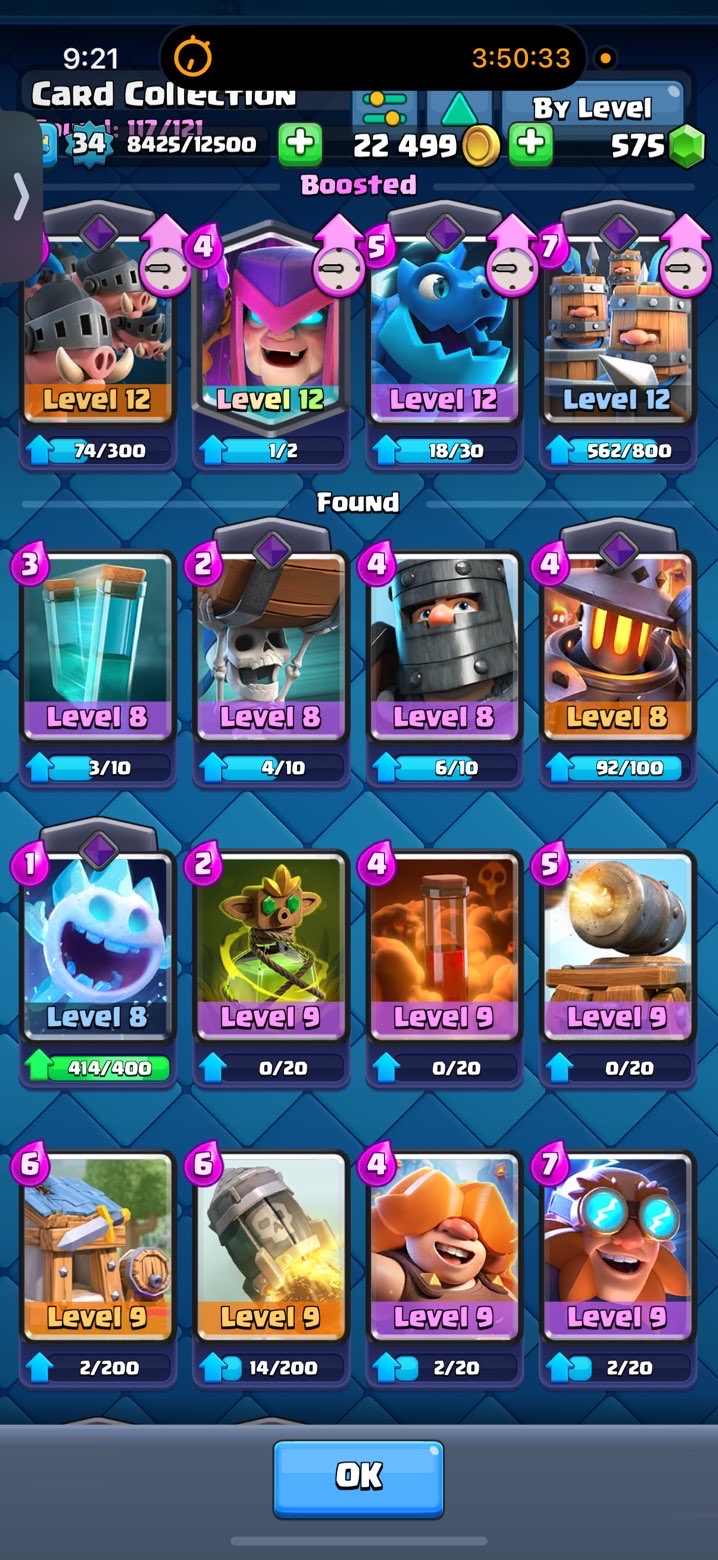Open the Ice Spirit card ready to upgrade
The image size is (718, 1560).
pos(97,950)
